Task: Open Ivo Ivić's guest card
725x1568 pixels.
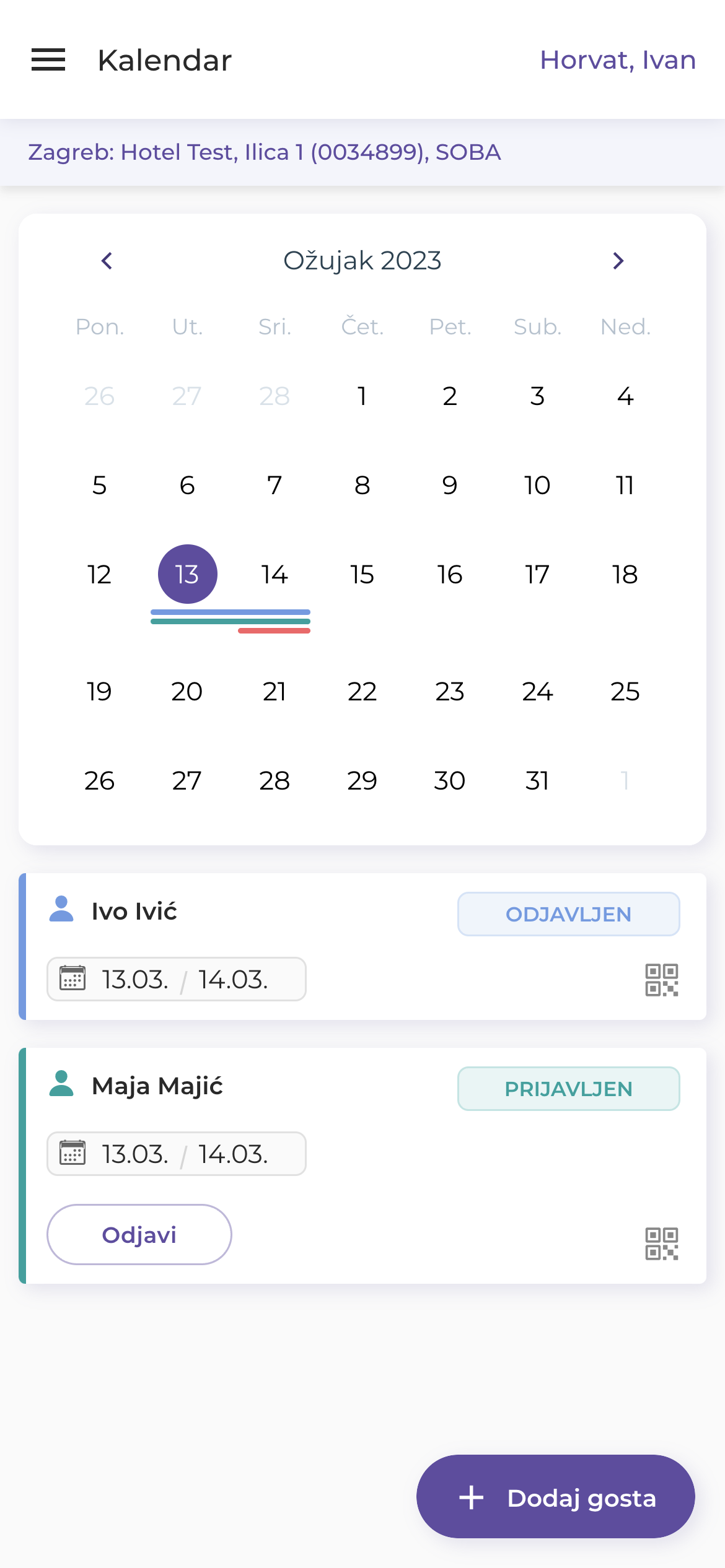Action: pyautogui.click(x=362, y=946)
